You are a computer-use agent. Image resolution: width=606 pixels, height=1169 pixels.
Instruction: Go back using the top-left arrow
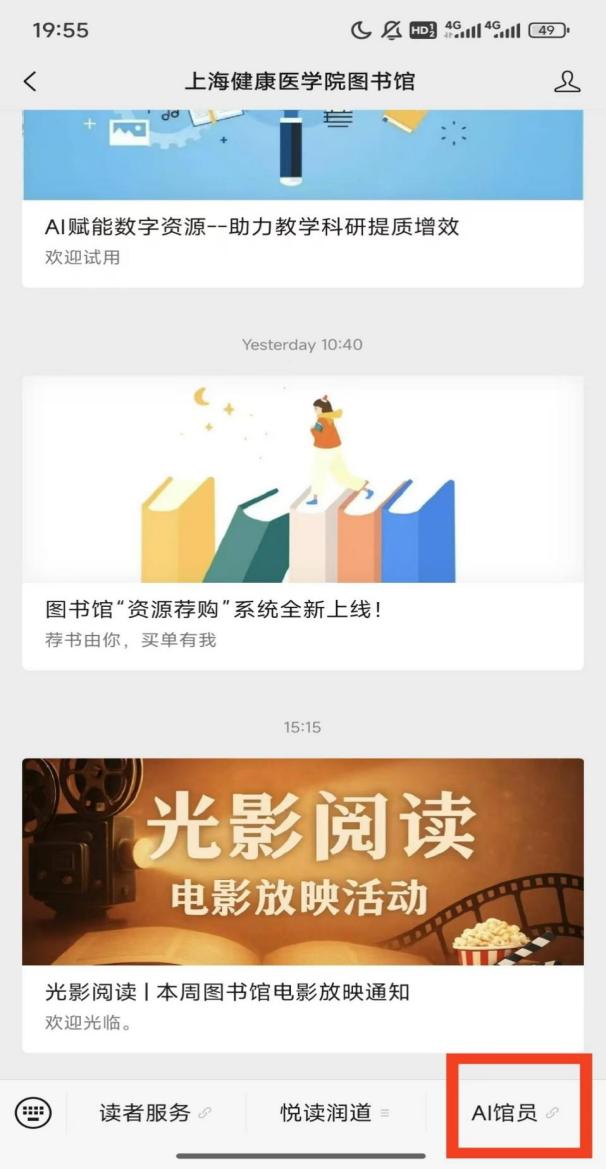[x=30, y=82]
